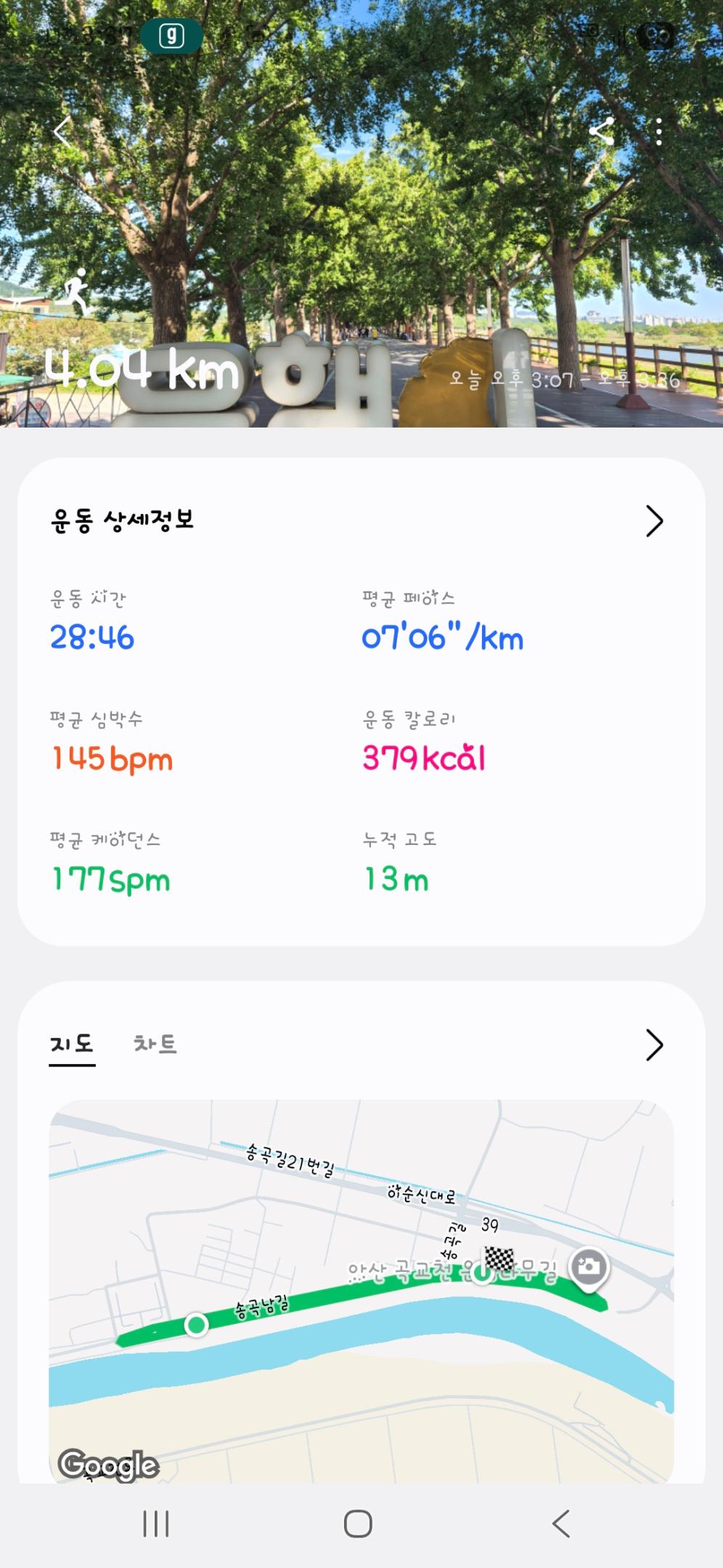Go back using the top-left arrow
The image size is (723, 1568).
63,132
